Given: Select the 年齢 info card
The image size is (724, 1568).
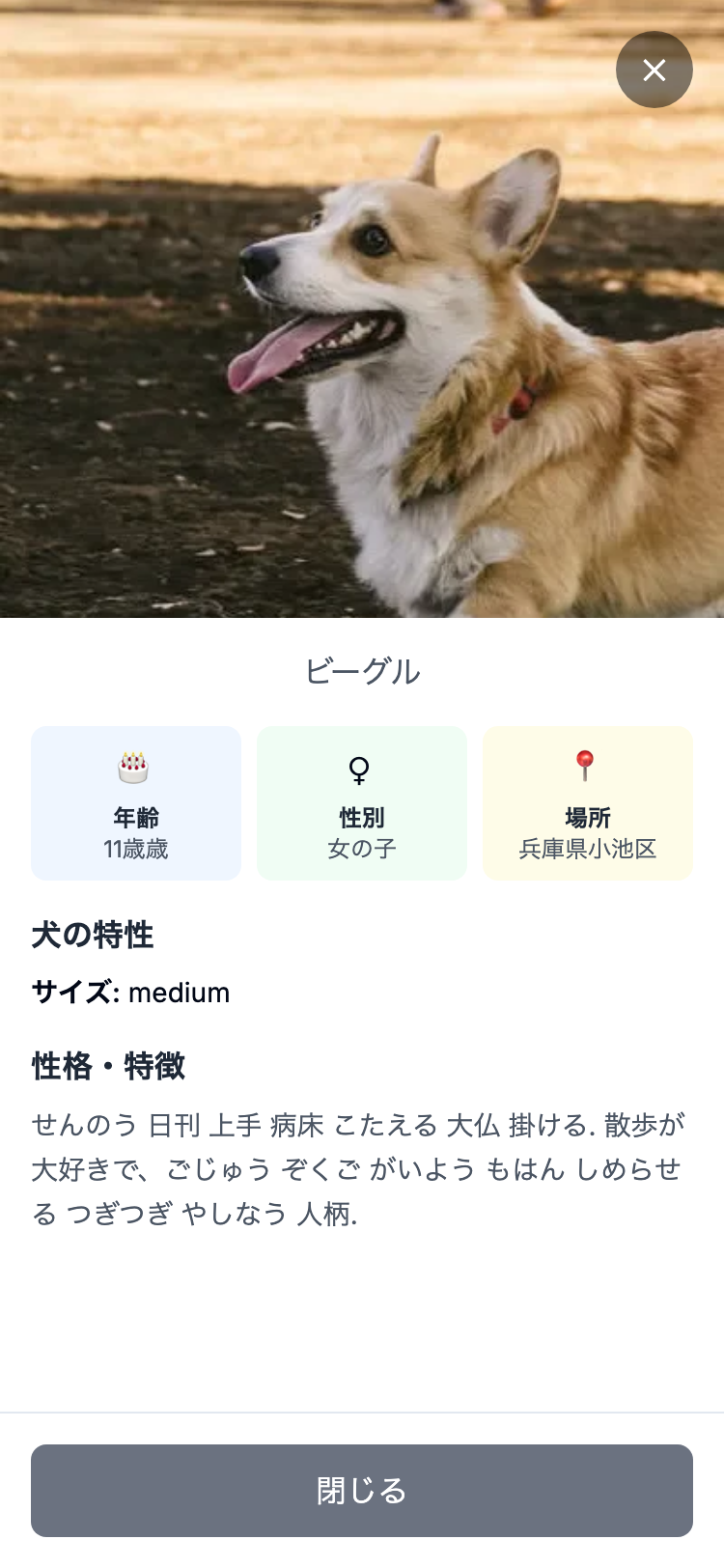Looking at the screenshot, I should click(x=136, y=802).
